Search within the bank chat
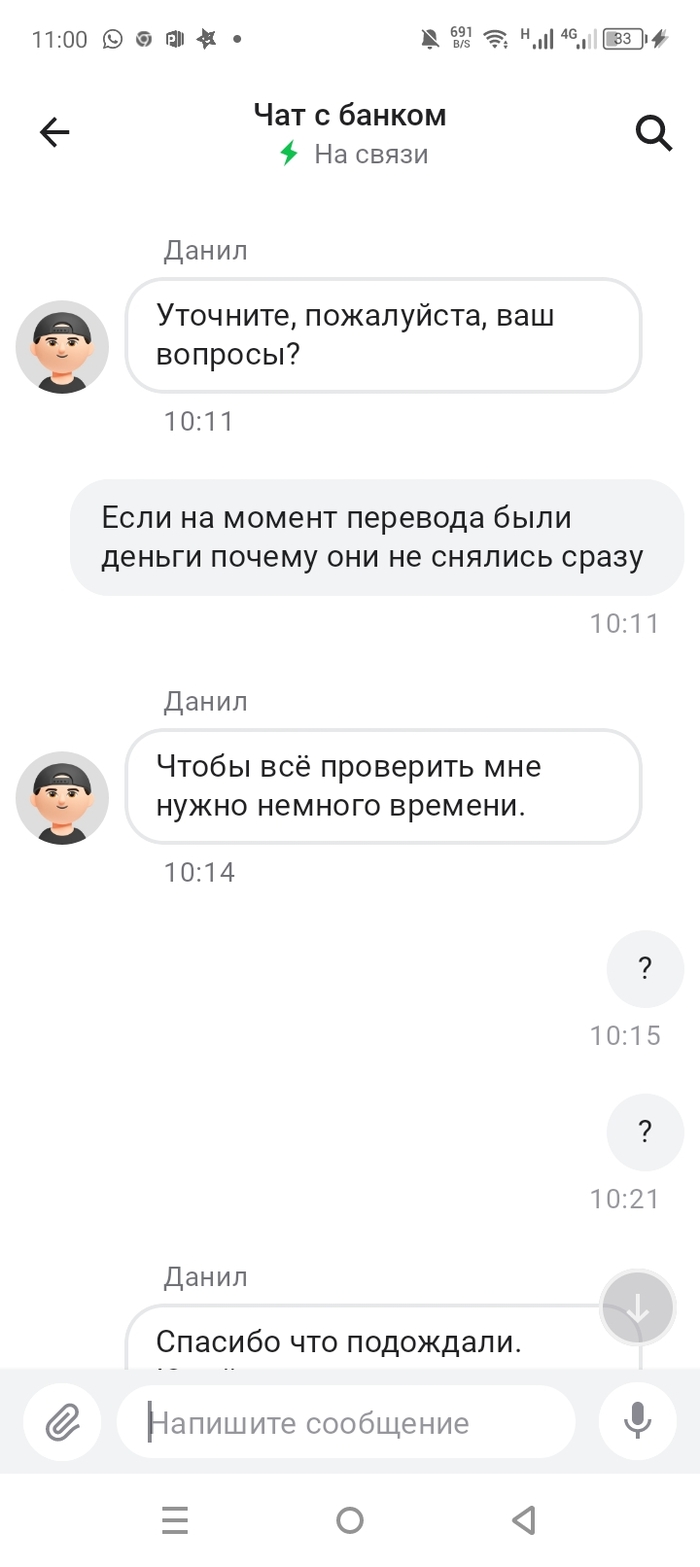The height and width of the screenshot is (1567, 700). click(653, 132)
